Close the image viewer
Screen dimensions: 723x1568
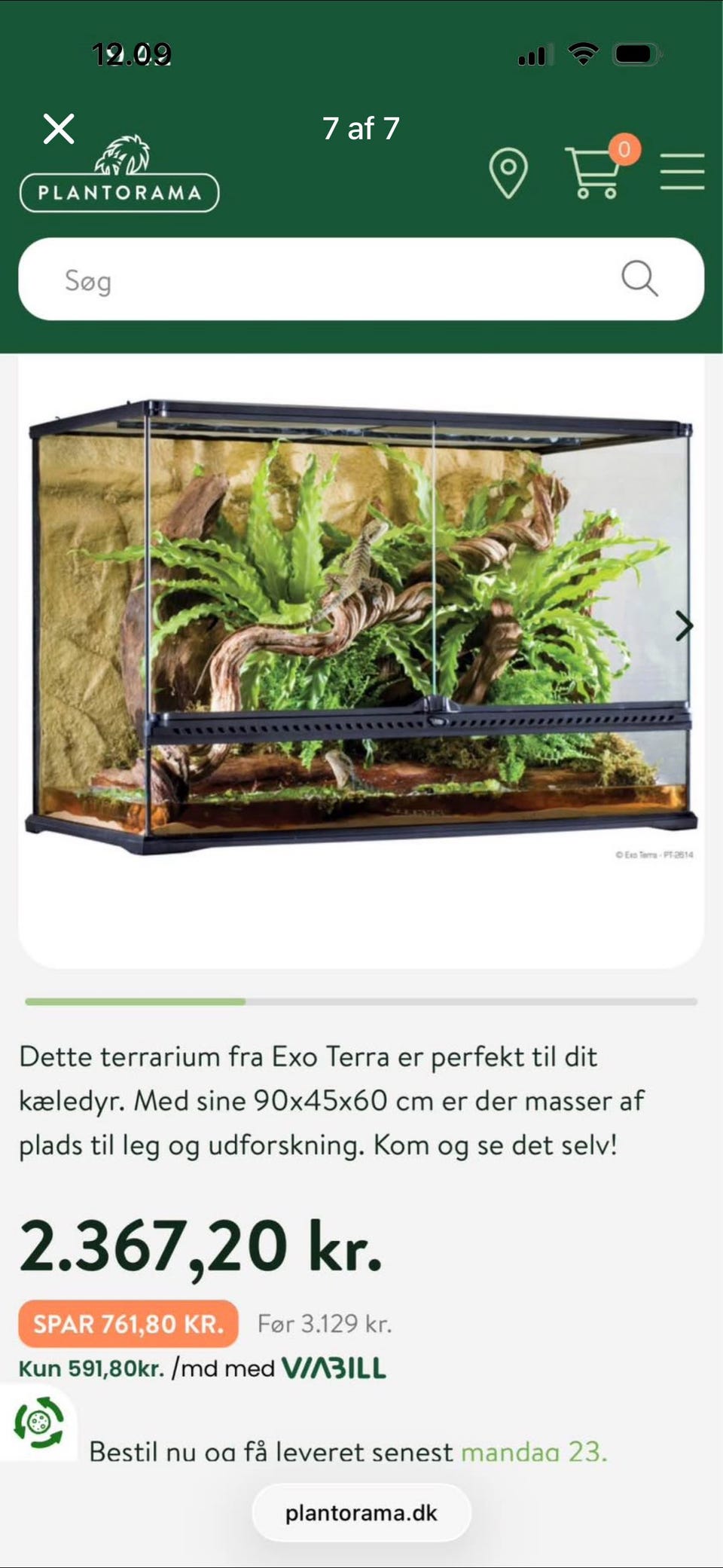[x=59, y=129]
